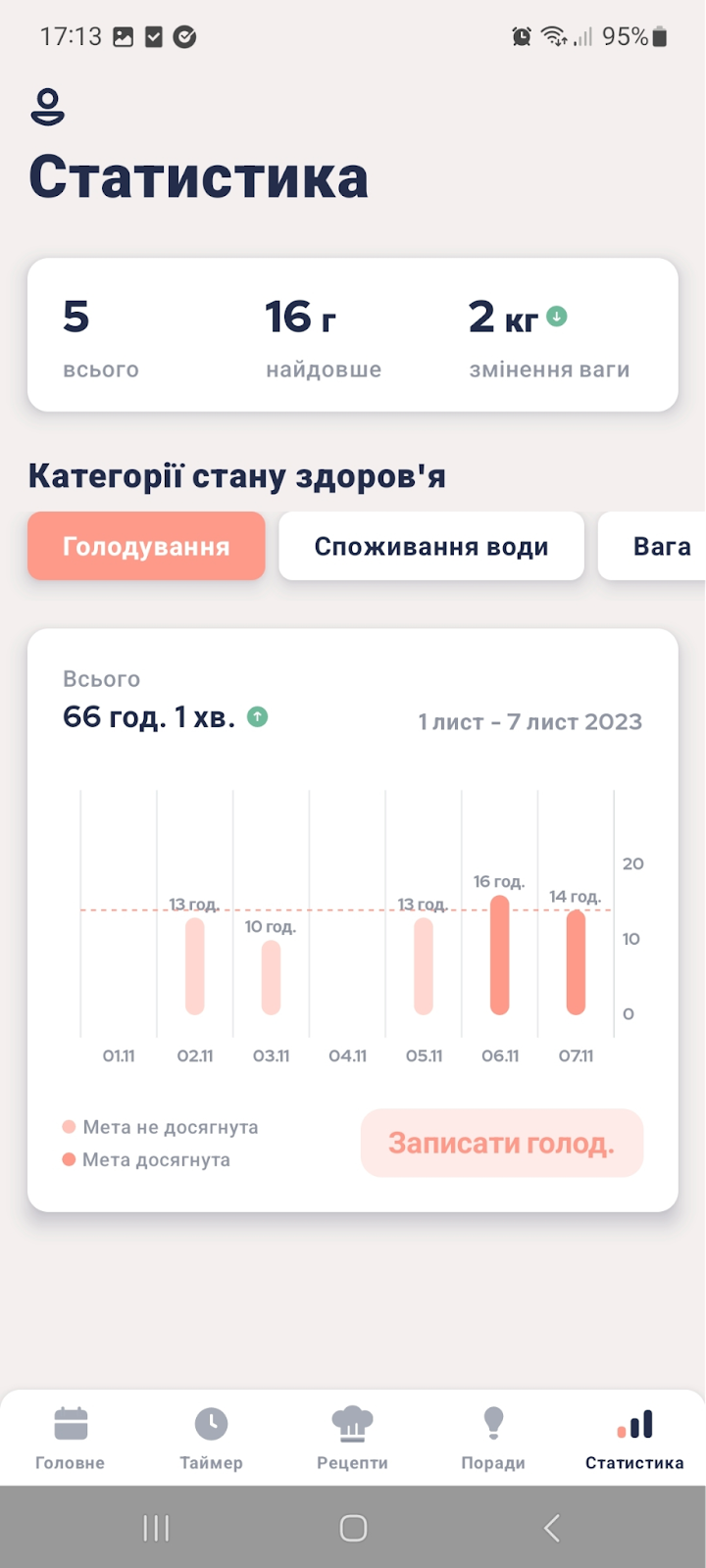Tap the Записати голод. button

[502, 1143]
